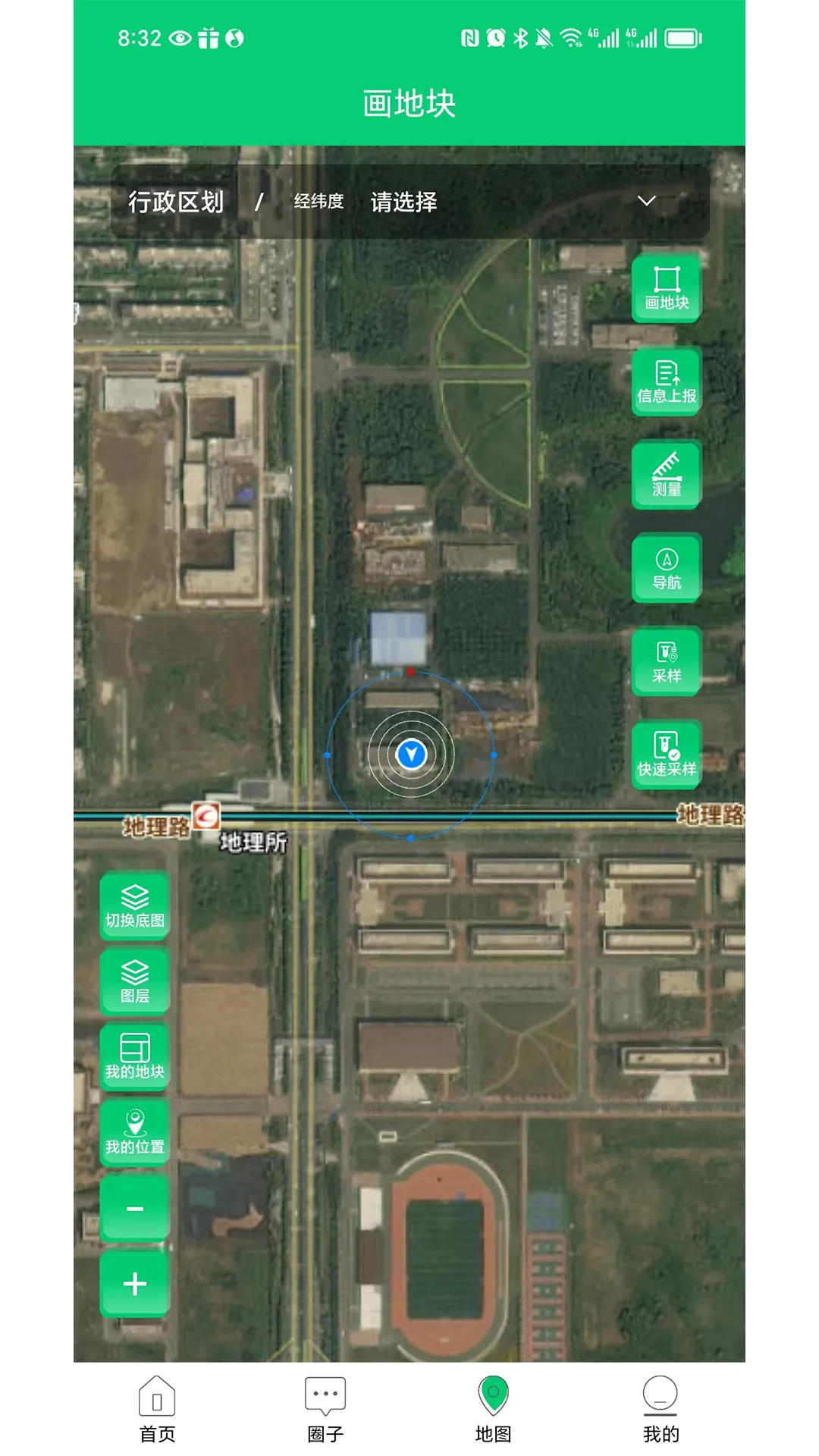Open the 采样 sampling tool

pyautogui.click(x=666, y=661)
